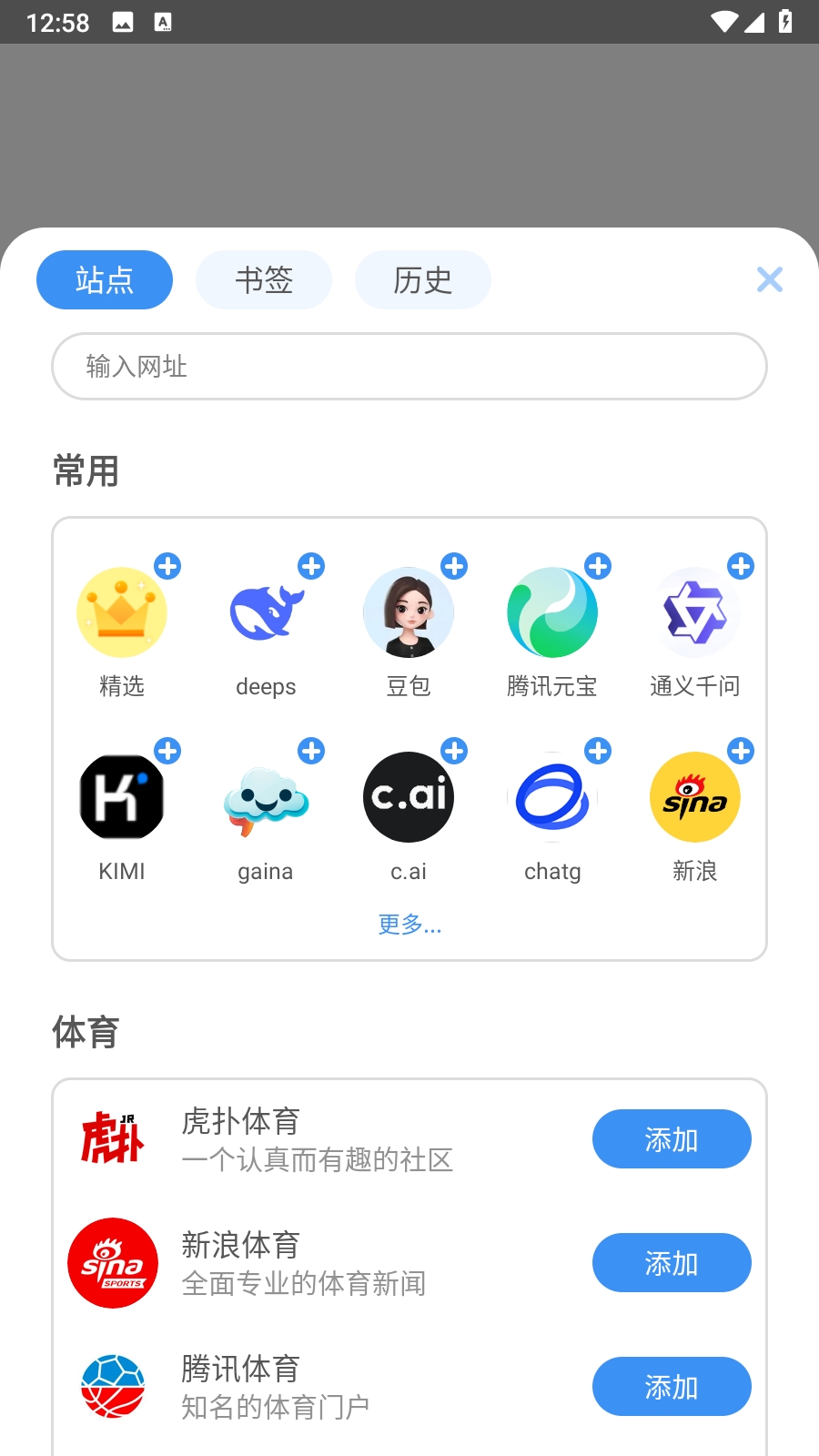Click the plus badge on 精选

pos(167,566)
